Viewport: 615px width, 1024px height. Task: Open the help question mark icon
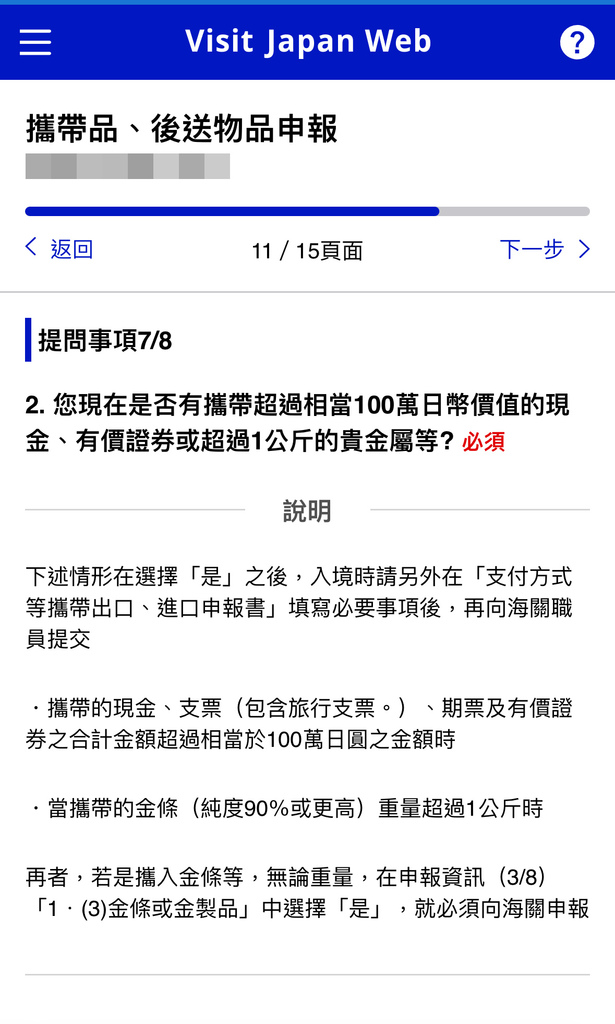577,42
